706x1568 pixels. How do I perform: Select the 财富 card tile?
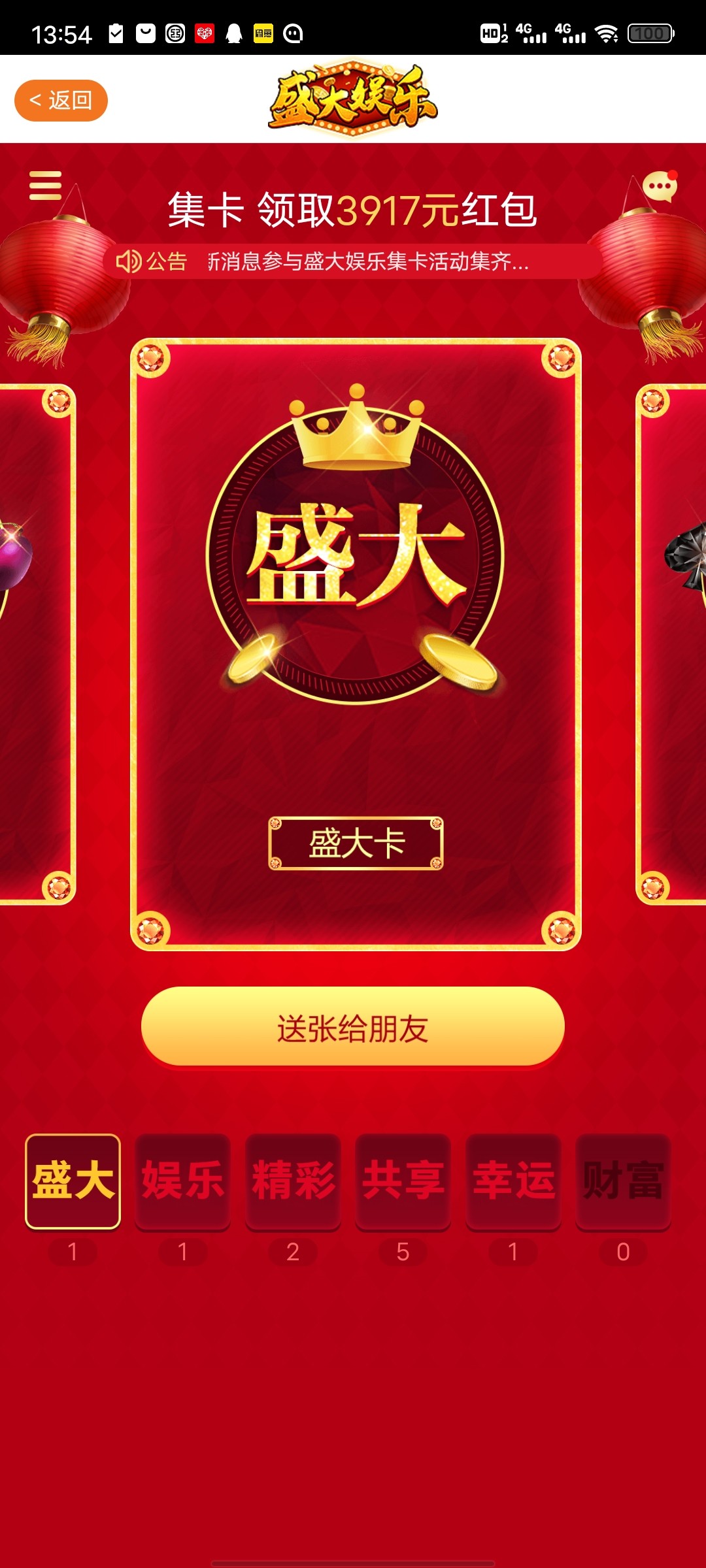(623, 1181)
